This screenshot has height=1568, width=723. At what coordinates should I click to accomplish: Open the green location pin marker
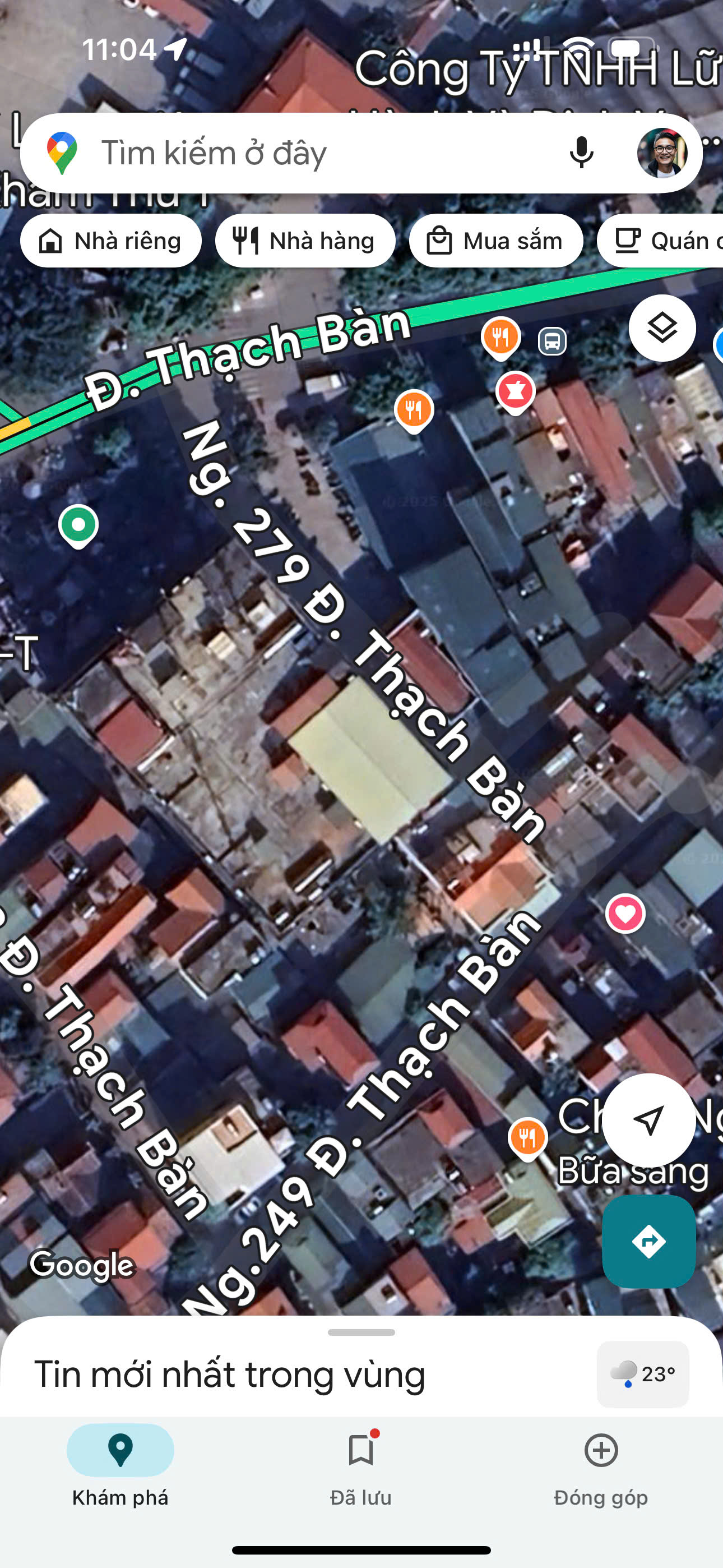(x=78, y=526)
